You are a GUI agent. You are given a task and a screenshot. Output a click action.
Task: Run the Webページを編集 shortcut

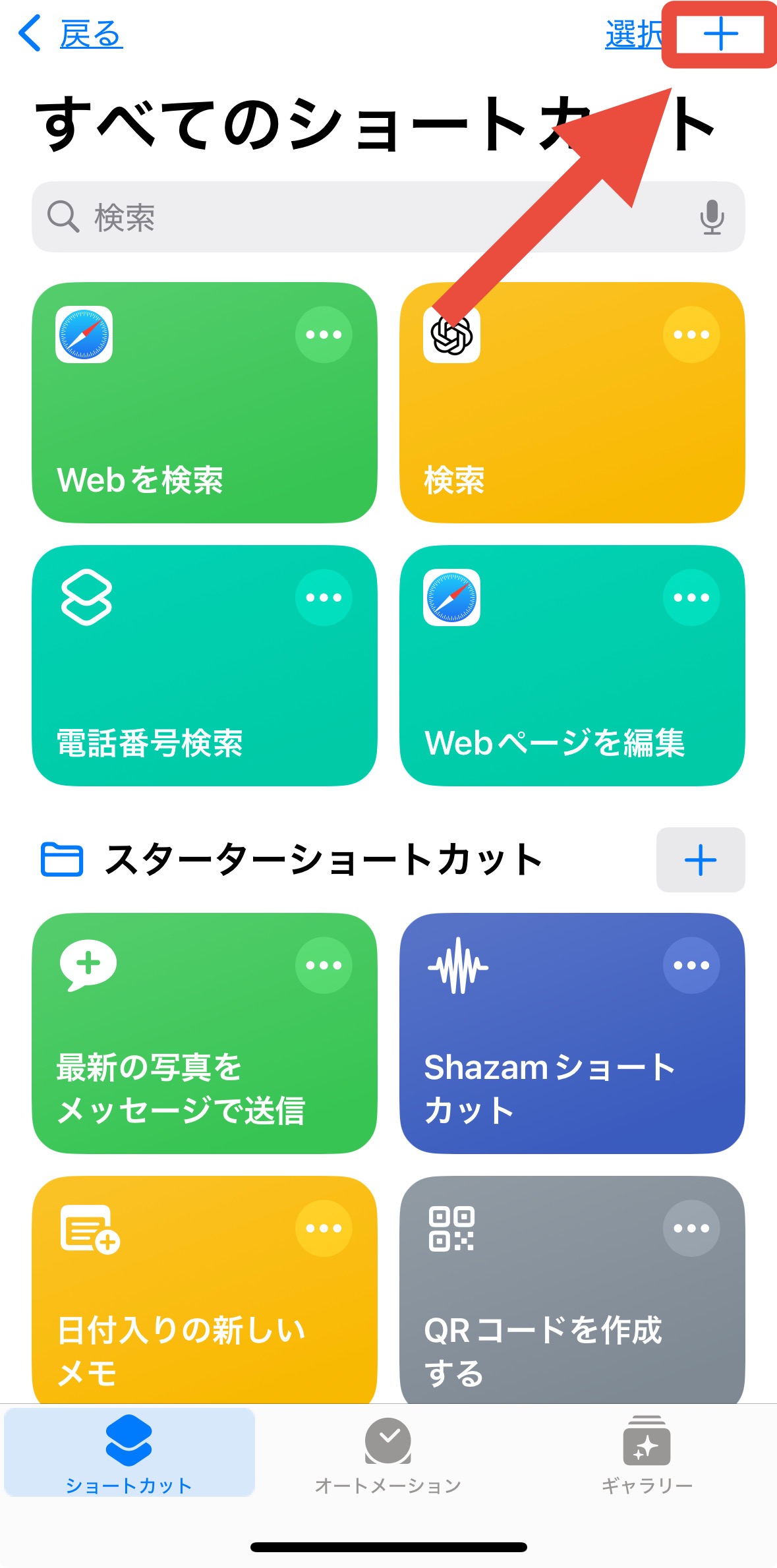(572, 666)
